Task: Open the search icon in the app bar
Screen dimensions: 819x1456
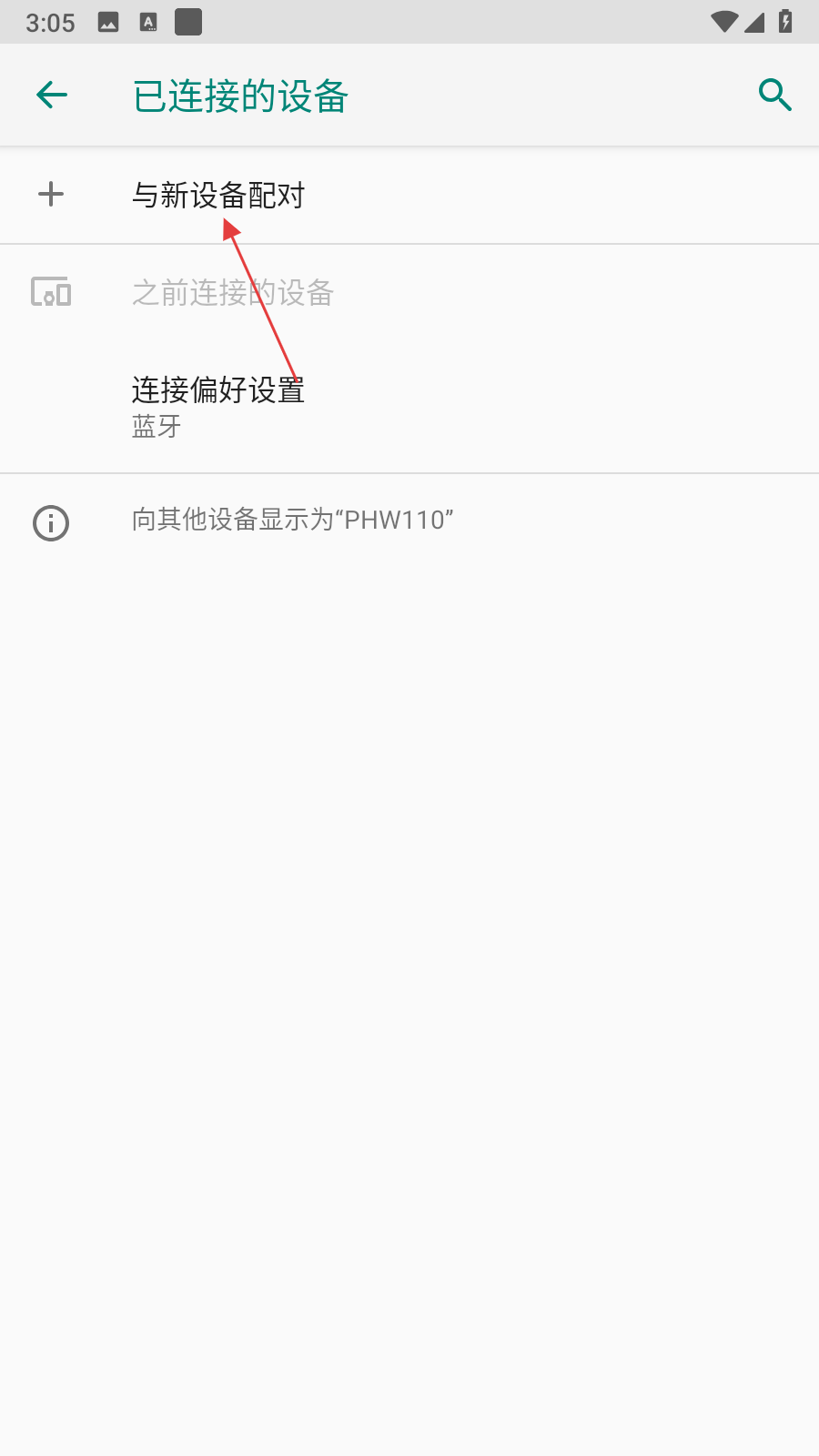Action: [x=774, y=95]
